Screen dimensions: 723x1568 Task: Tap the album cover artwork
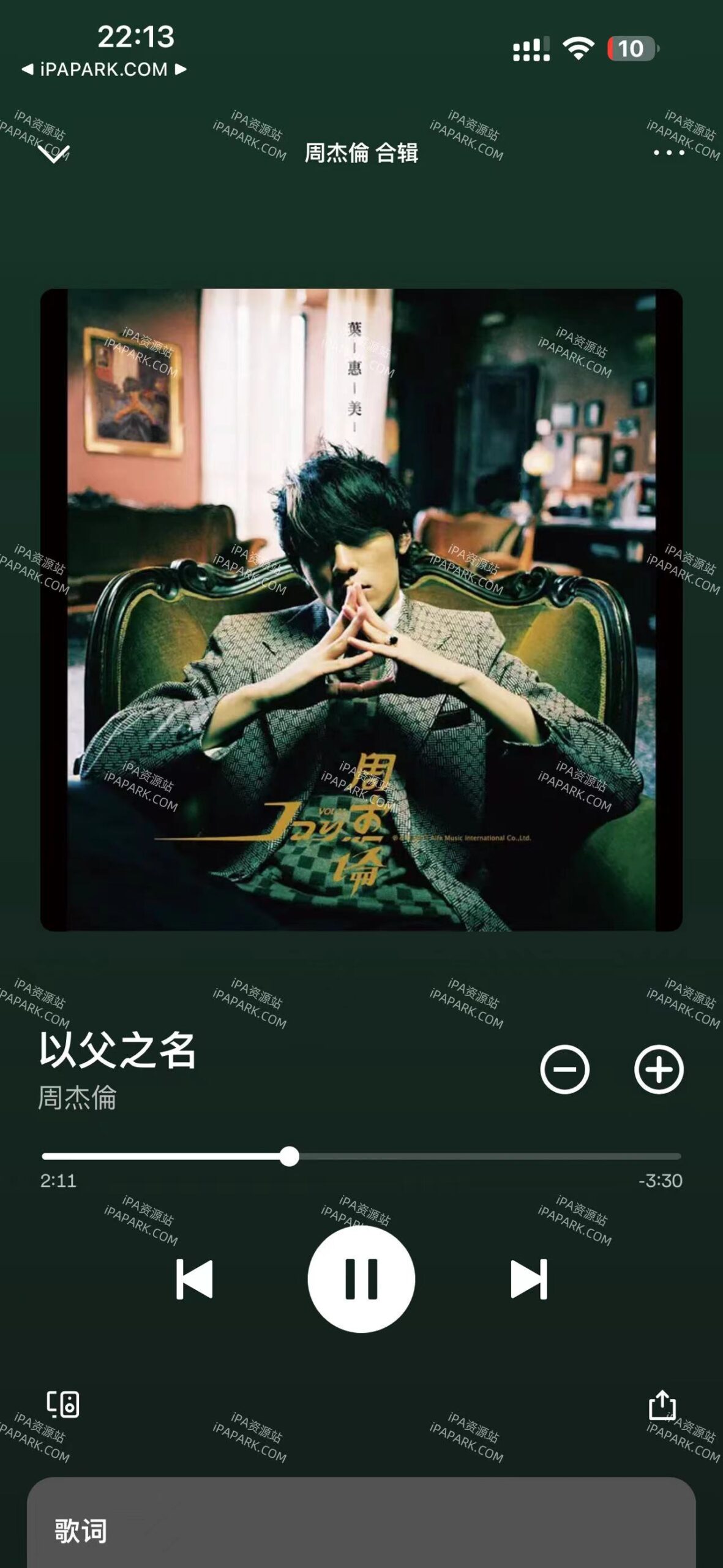pos(361,612)
